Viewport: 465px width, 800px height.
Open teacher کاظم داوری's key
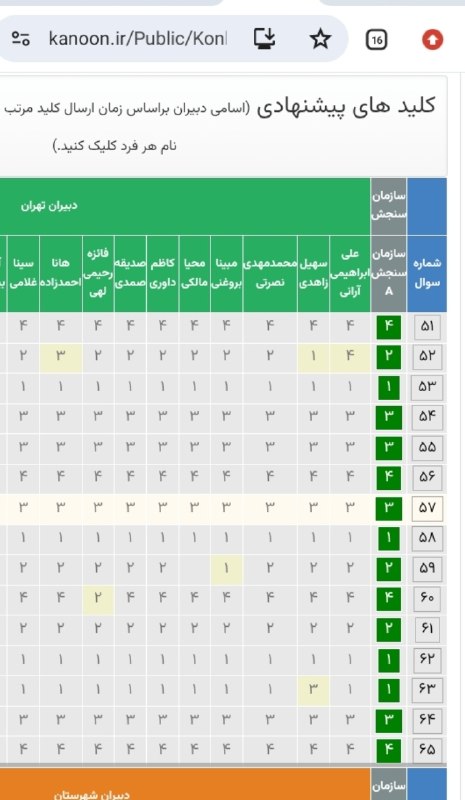click(162, 273)
